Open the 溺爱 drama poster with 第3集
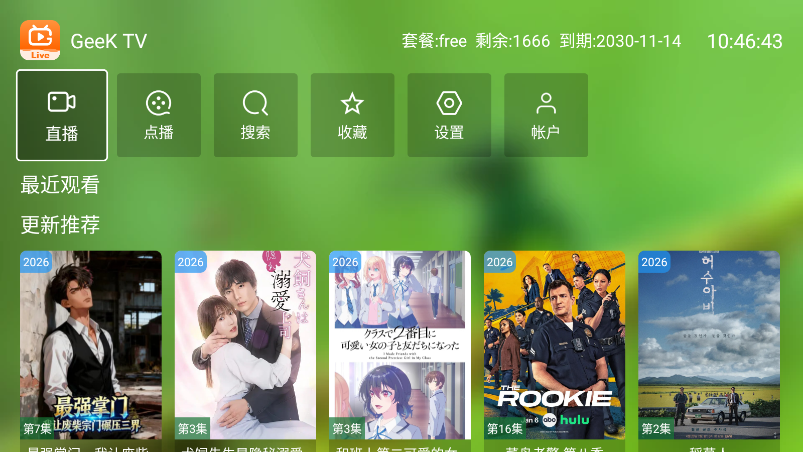Image resolution: width=803 pixels, height=452 pixels. (245, 345)
